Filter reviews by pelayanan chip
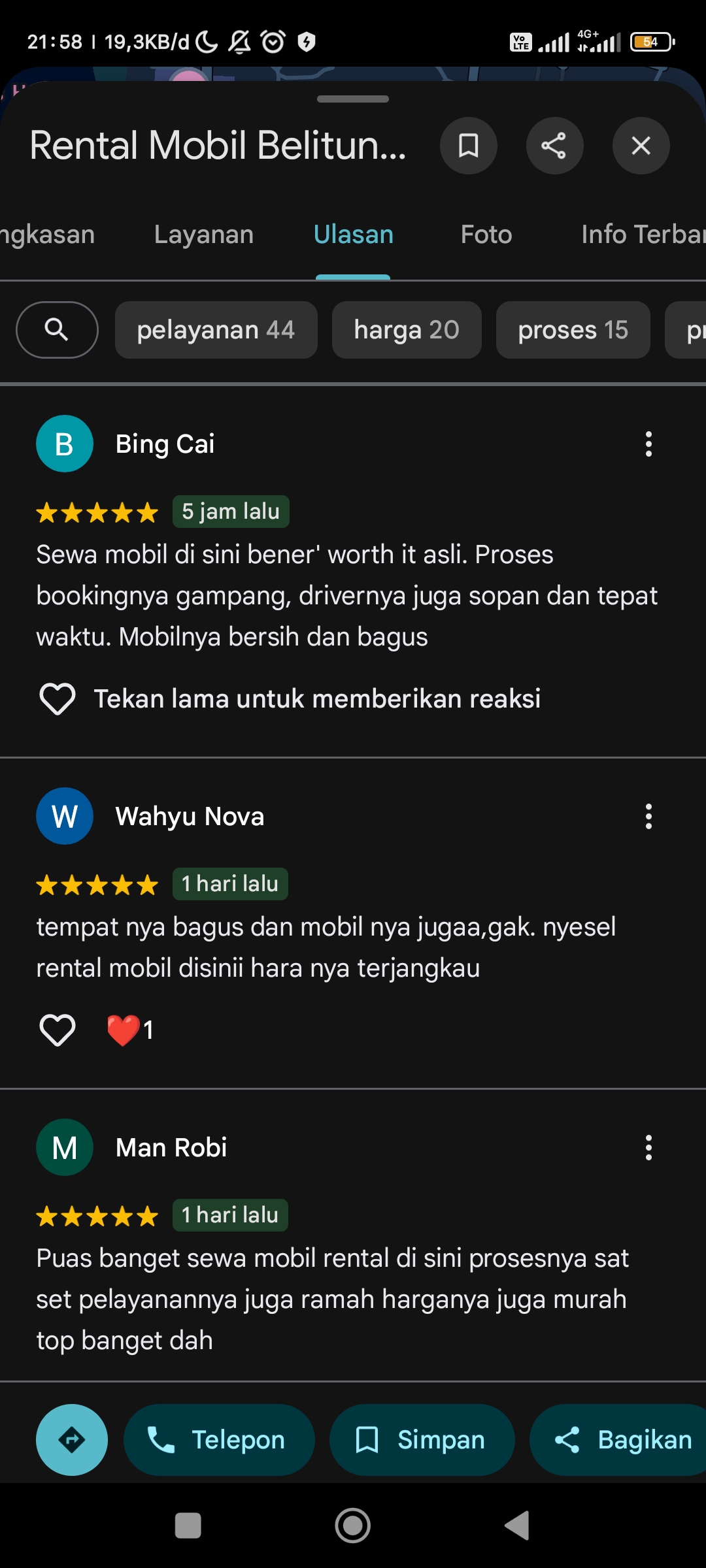The image size is (706, 1568). tap(216, 330)
